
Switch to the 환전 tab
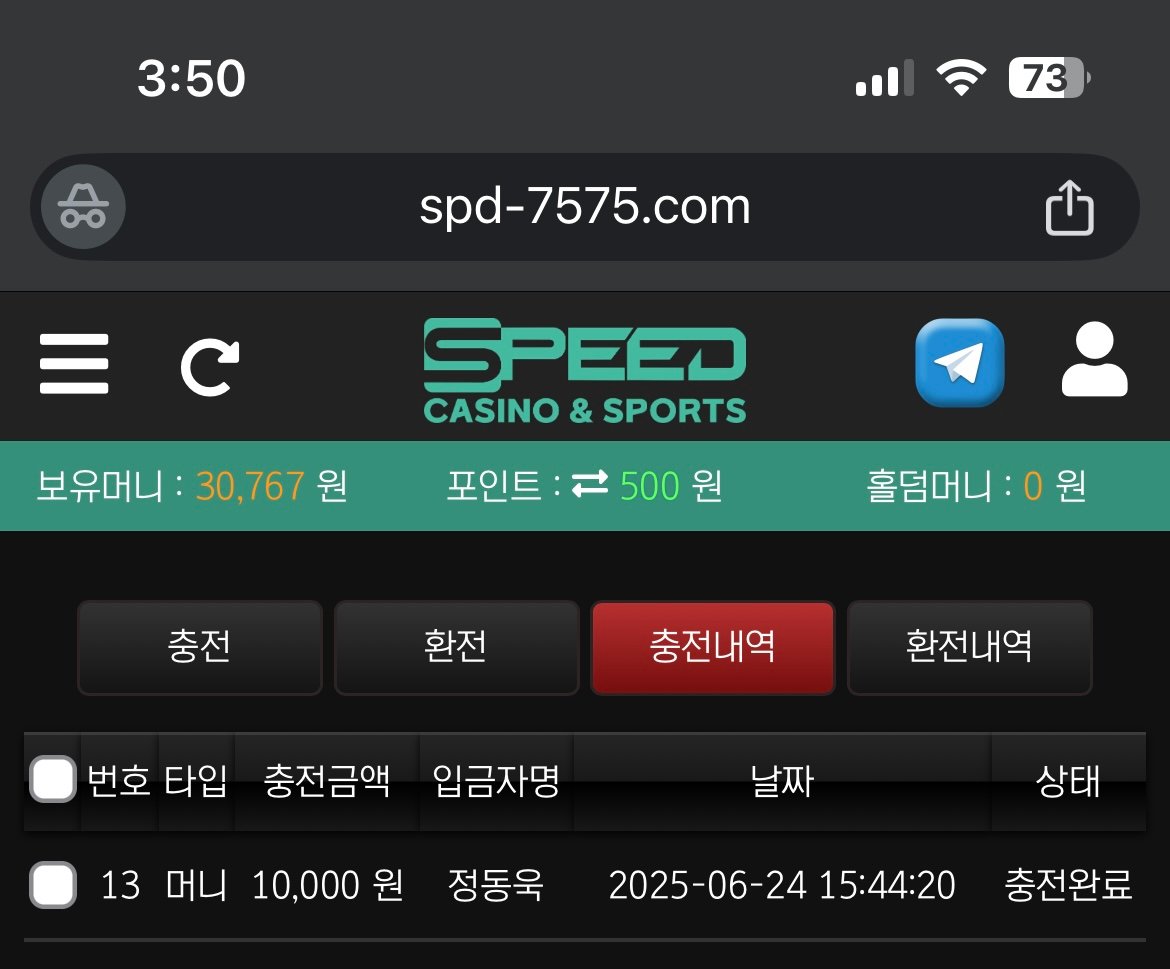tap(456, 647)
